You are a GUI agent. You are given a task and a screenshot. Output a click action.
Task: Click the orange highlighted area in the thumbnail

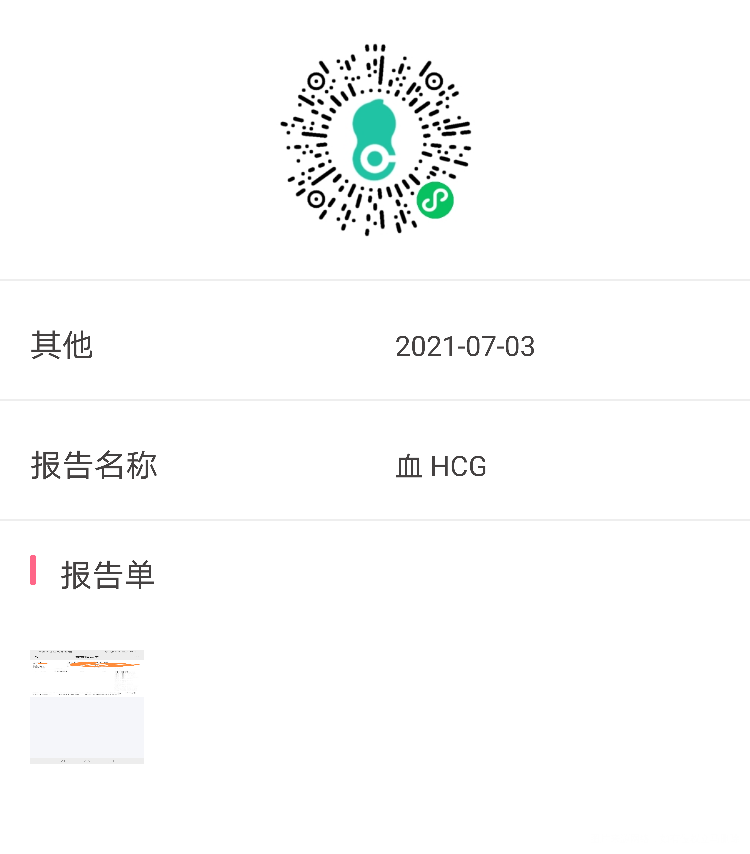(100, 664)
